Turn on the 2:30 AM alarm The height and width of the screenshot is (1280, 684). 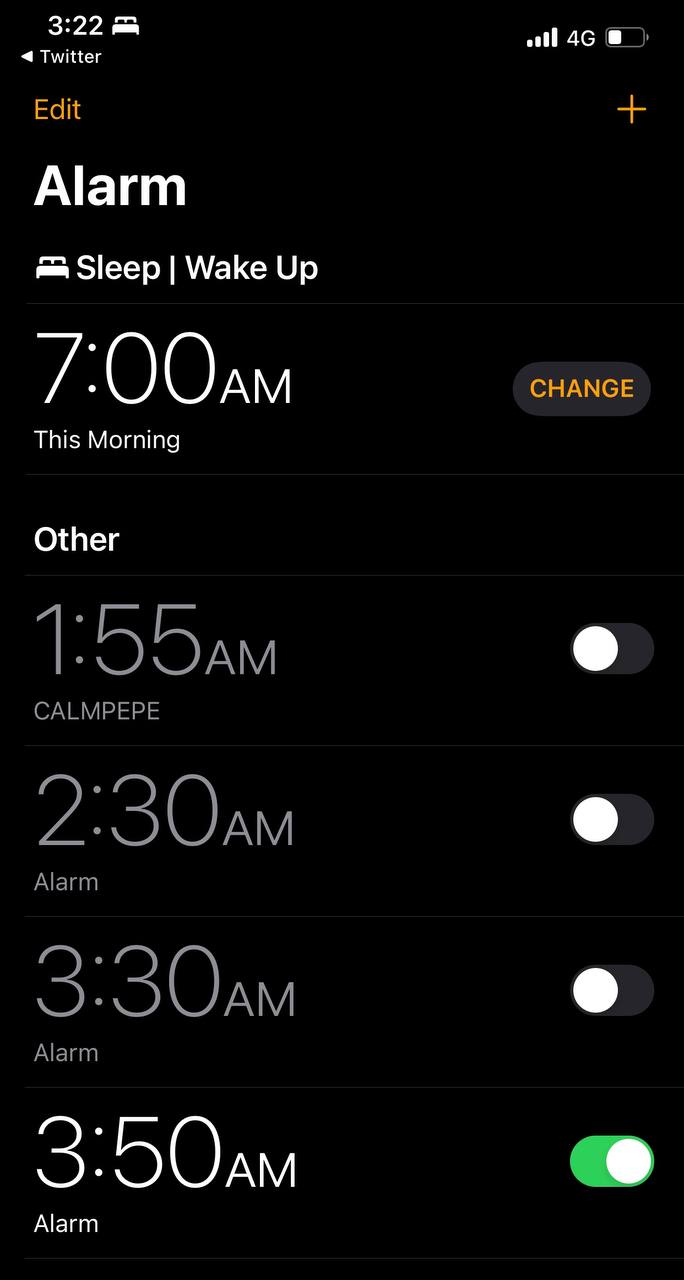click(611, 820)
